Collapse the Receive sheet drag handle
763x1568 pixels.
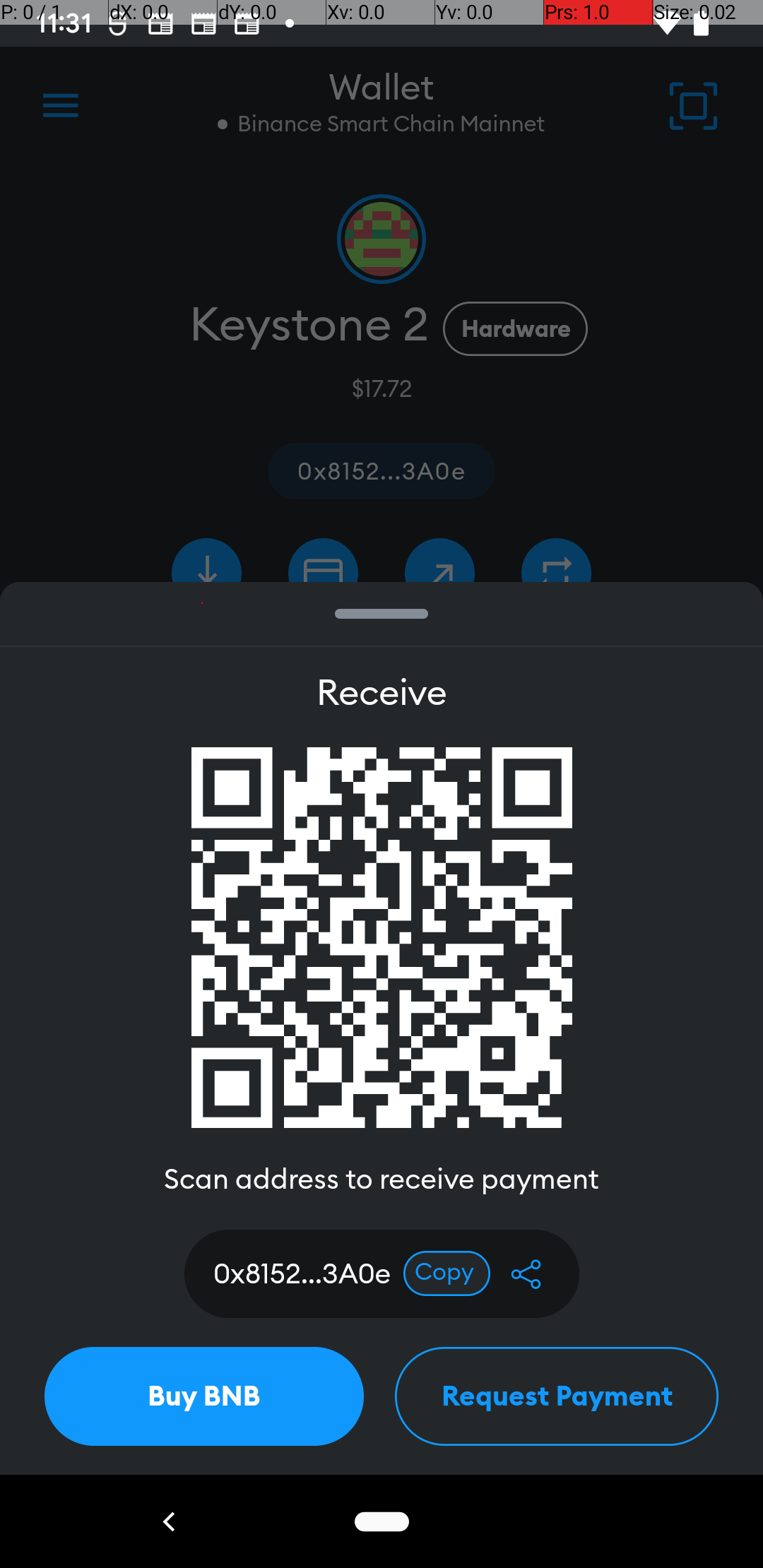(381, 614)
